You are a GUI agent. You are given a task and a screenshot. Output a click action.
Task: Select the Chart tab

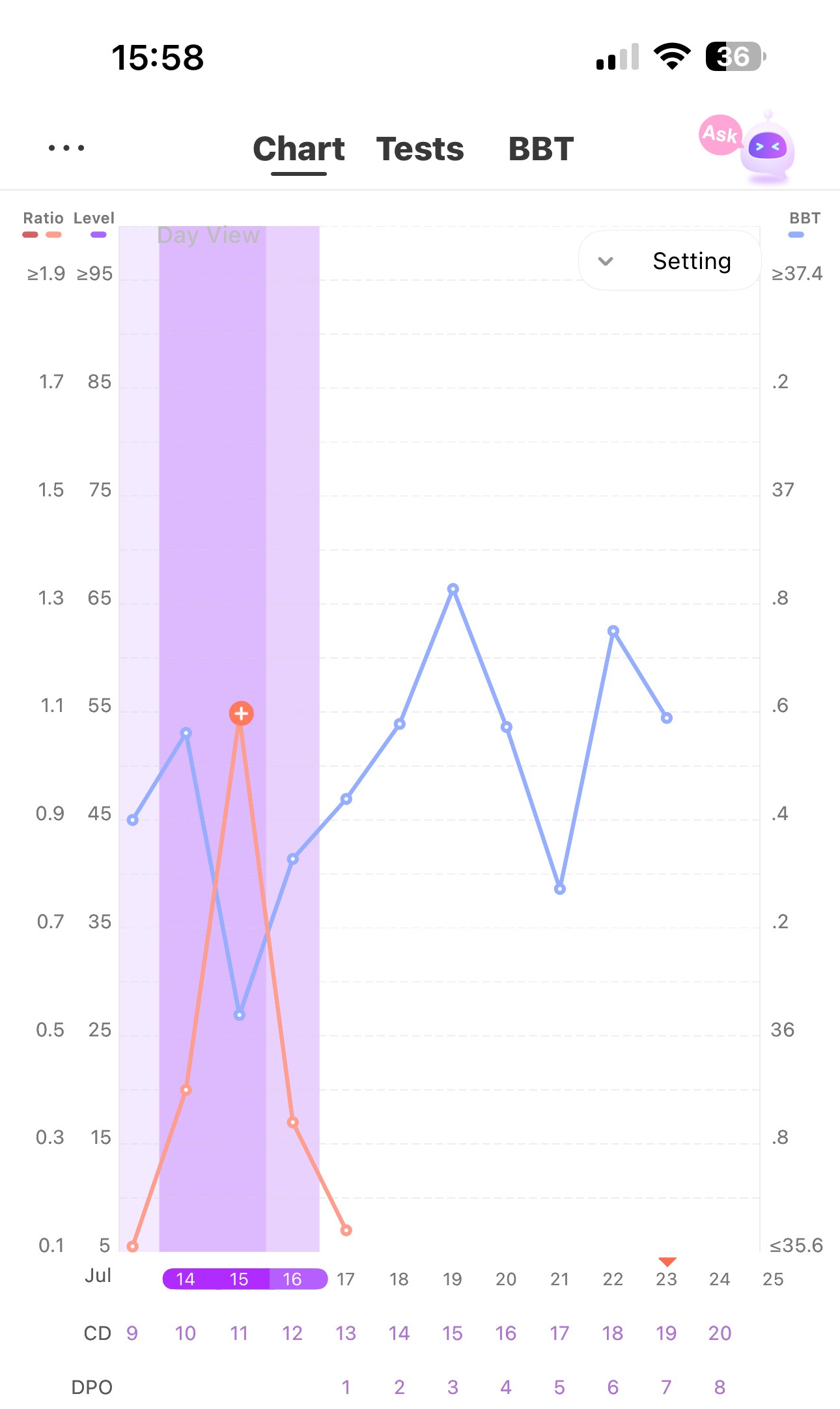pos(299,149)
